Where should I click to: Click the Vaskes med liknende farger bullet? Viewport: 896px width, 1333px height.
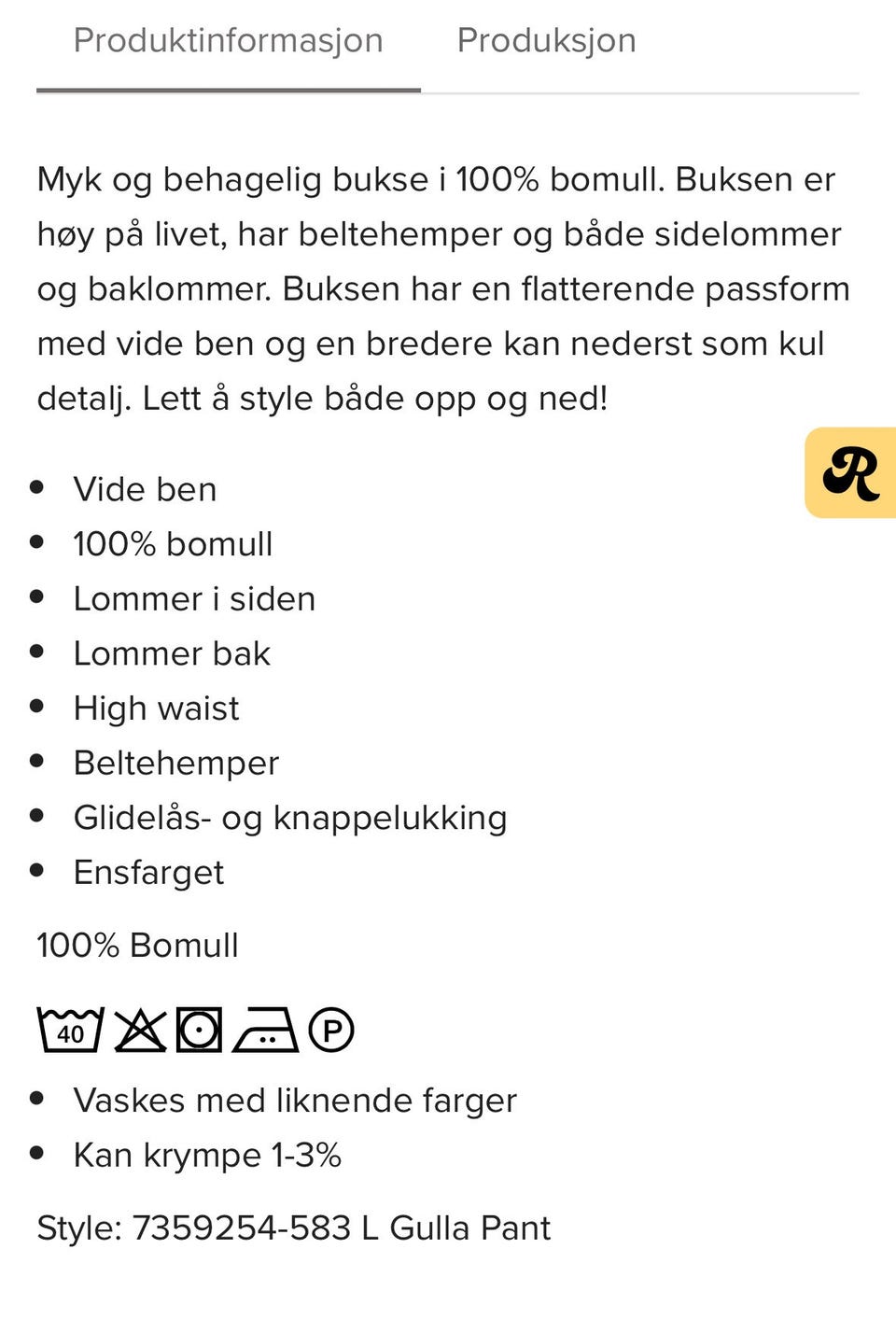pos(294,1100)
